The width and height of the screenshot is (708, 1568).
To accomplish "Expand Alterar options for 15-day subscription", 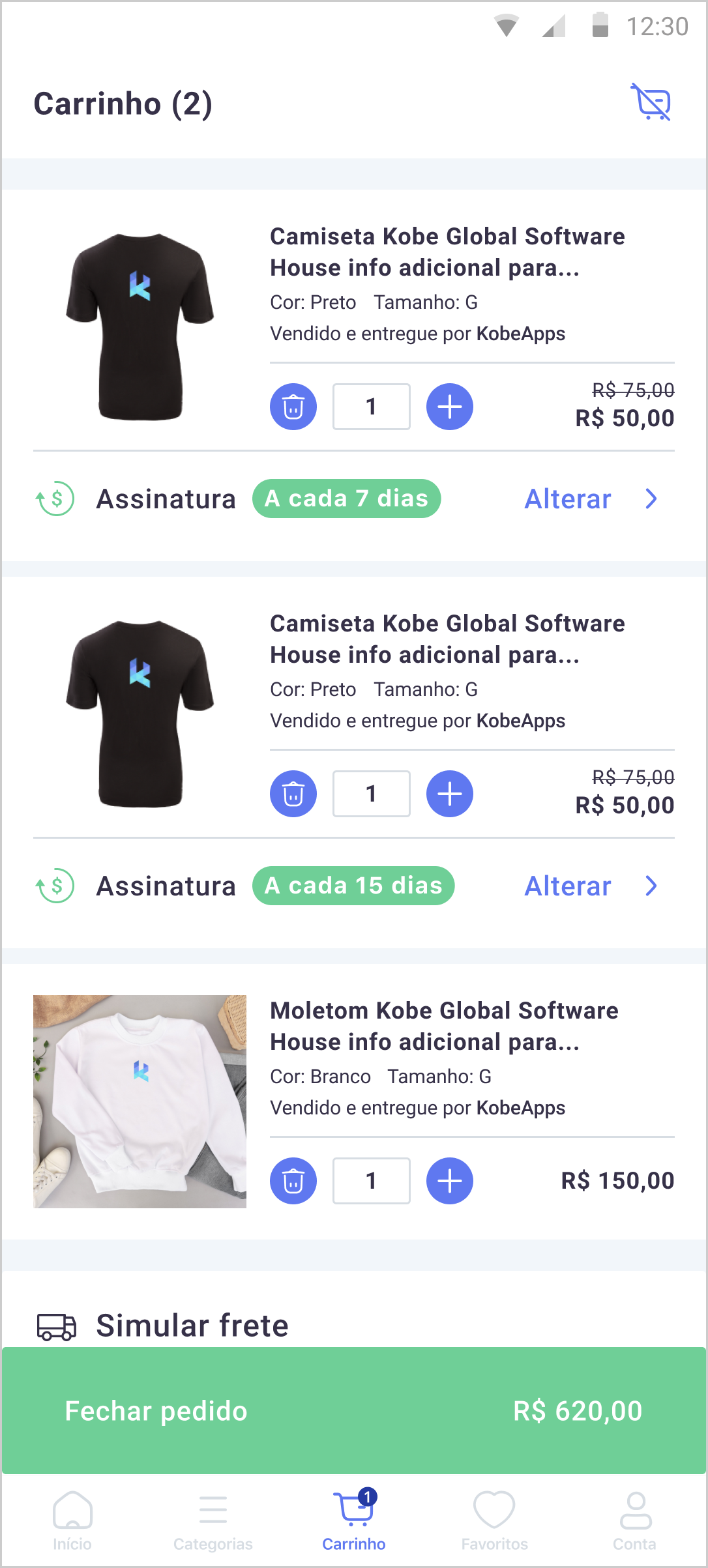I will 567,886.
